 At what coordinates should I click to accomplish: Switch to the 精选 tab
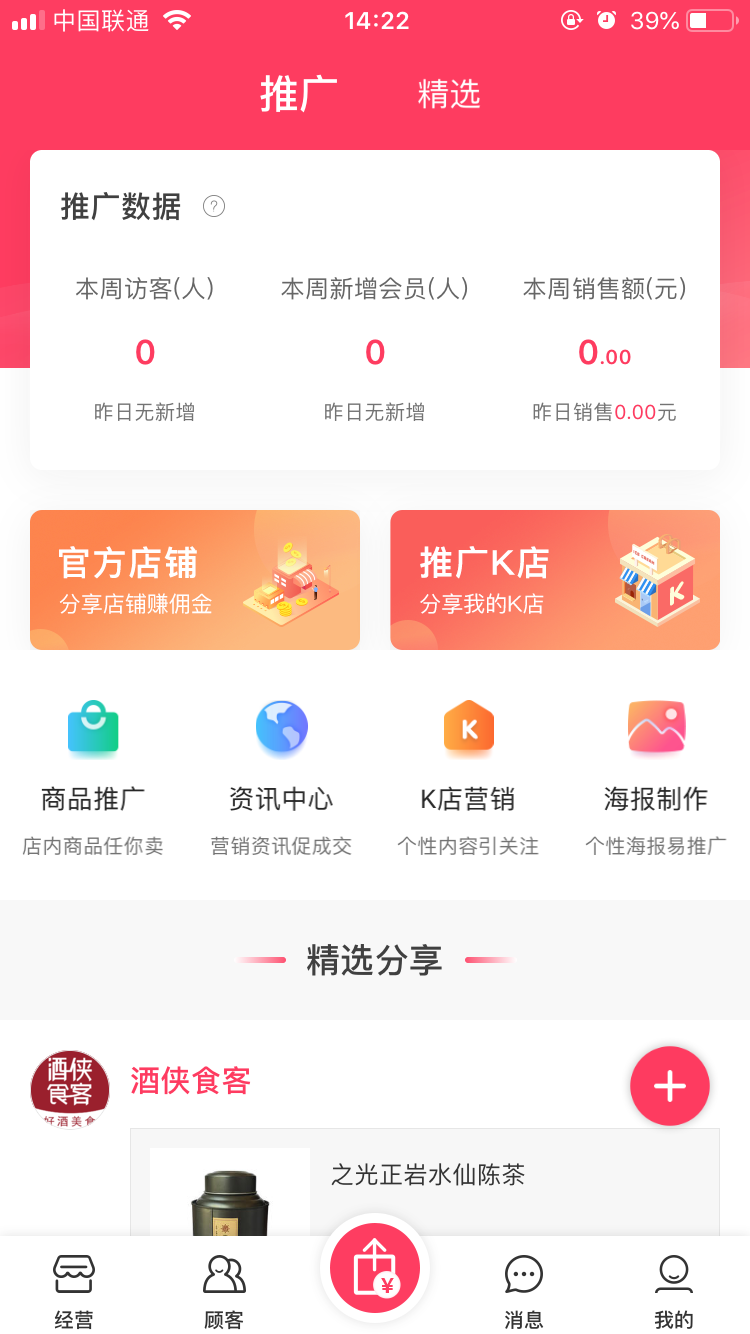(449, 94)
